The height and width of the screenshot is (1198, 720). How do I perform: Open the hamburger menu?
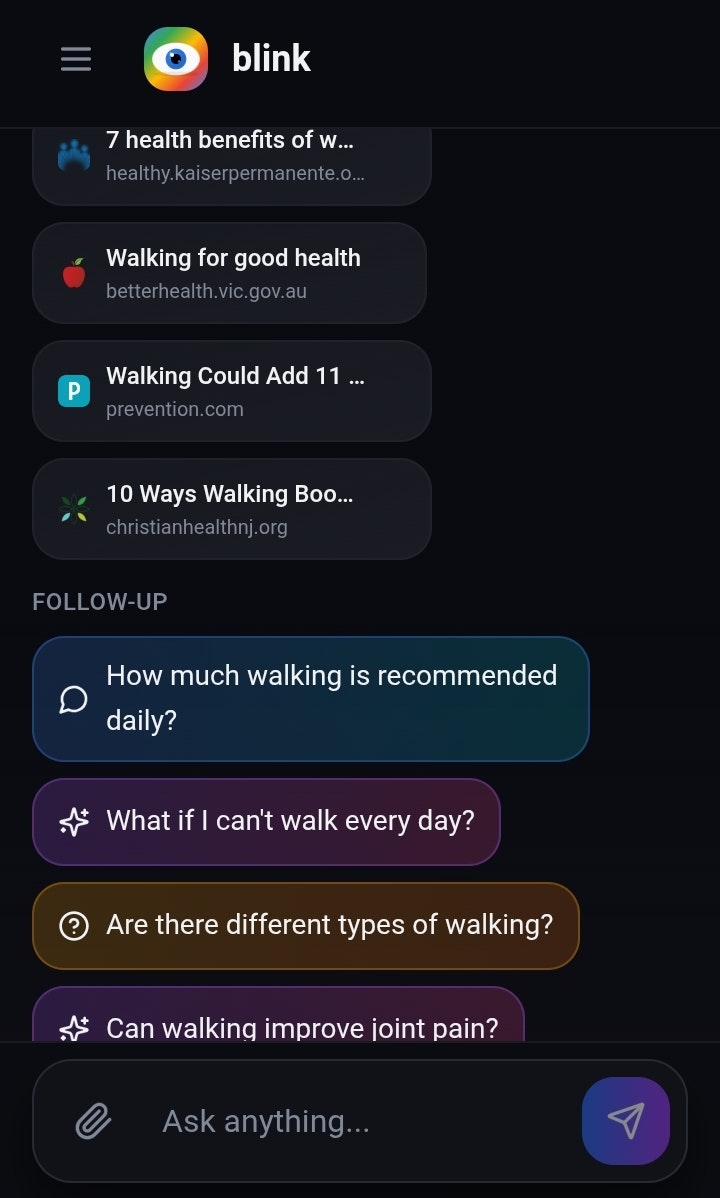[x=76, y=59]
